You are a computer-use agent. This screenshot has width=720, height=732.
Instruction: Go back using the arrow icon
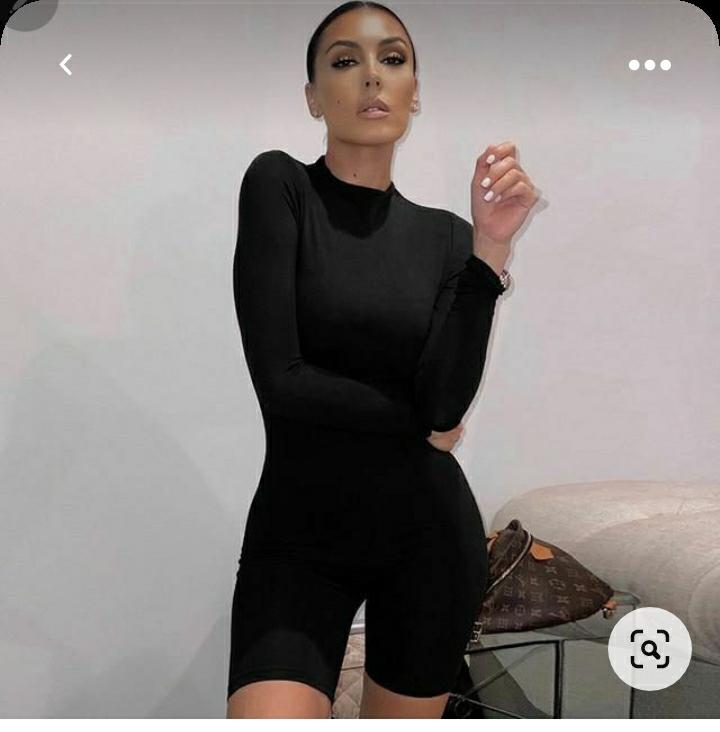66,65
